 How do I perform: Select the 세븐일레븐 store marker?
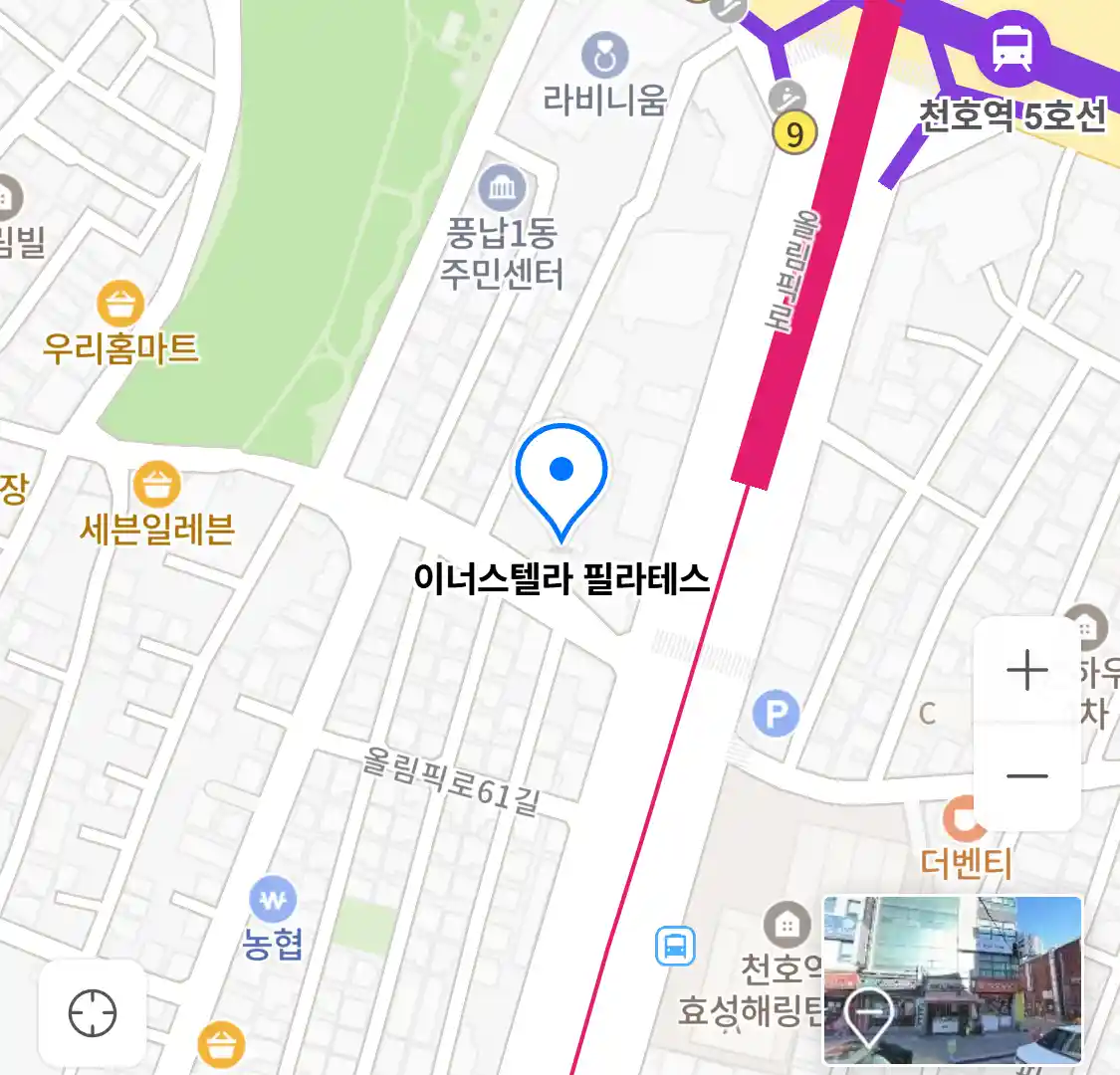coord(156,486)
